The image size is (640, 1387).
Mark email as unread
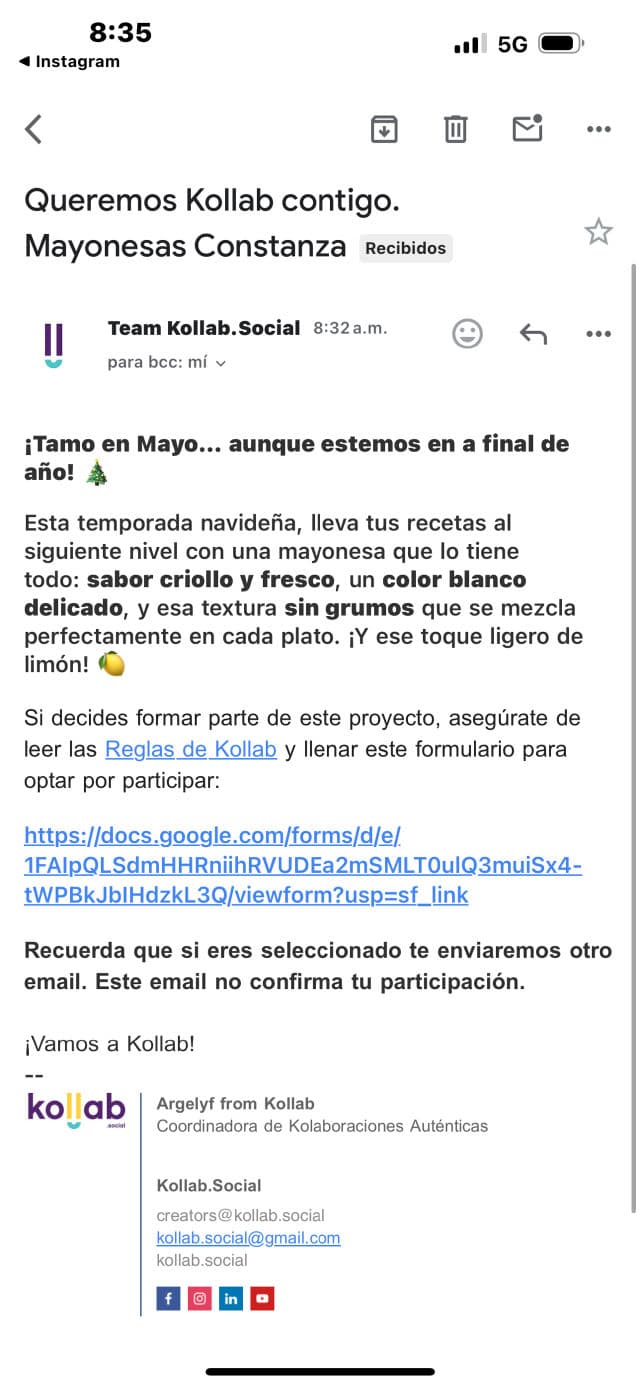coord(527,128)
